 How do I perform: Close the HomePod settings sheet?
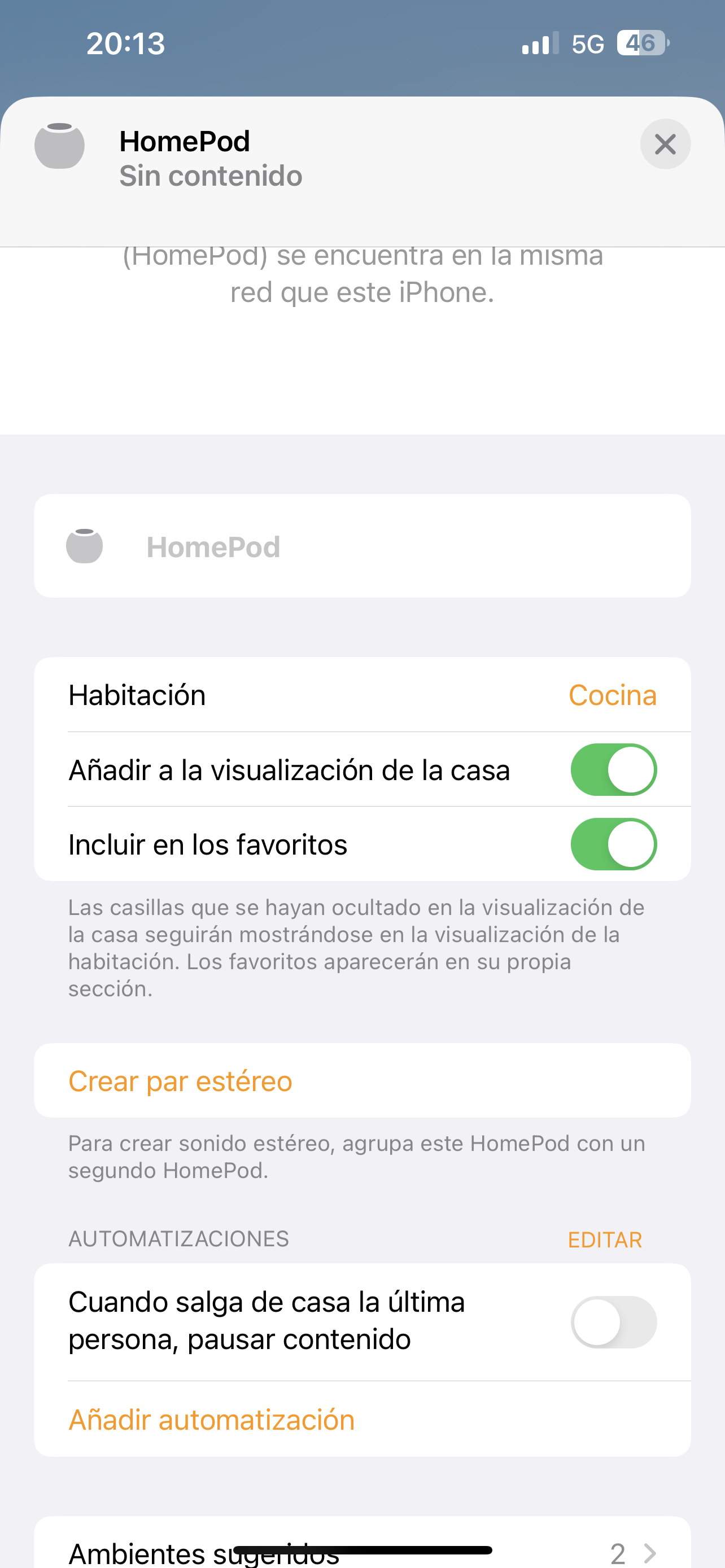pyautogui.click(x=665, y=144)
